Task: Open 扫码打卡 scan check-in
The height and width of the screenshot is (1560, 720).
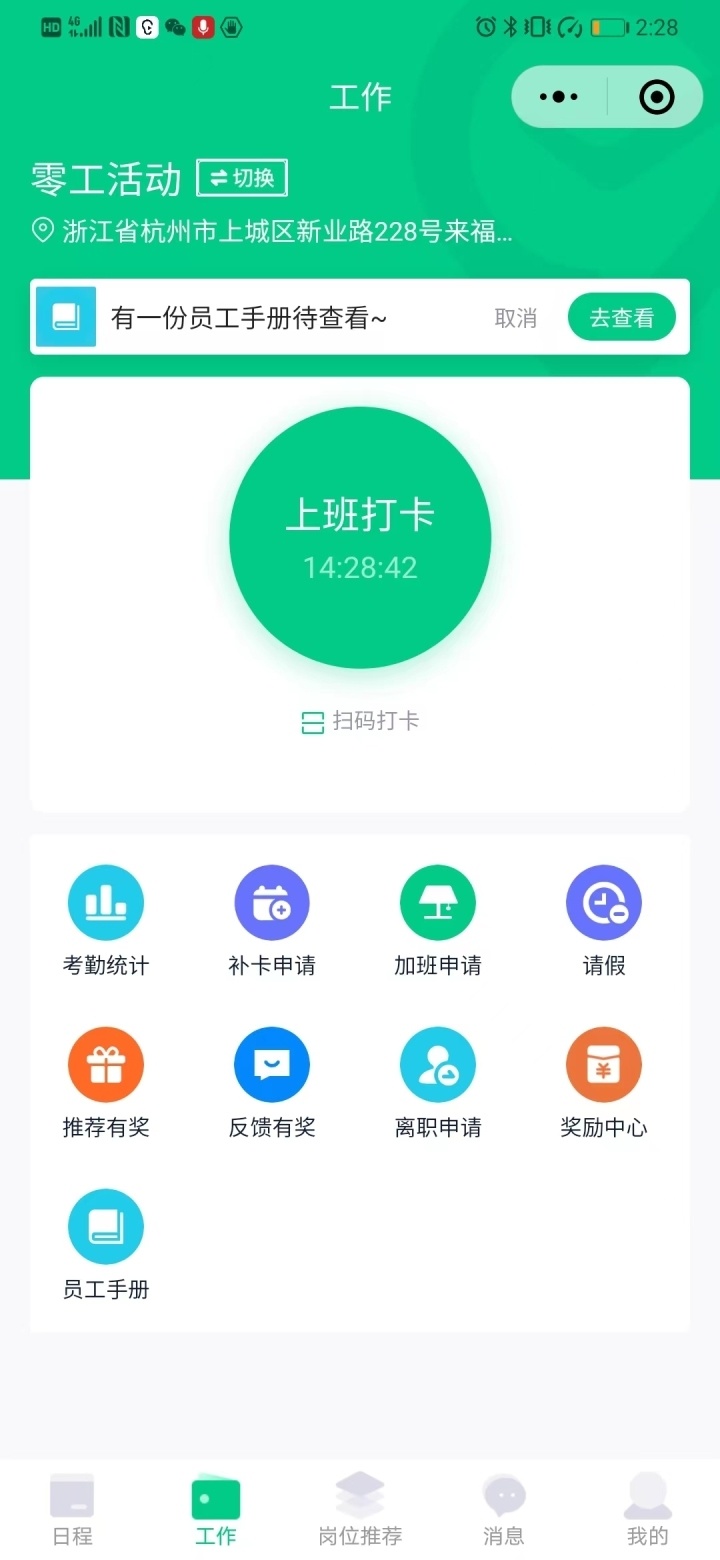Action: [x=360, y=721]
